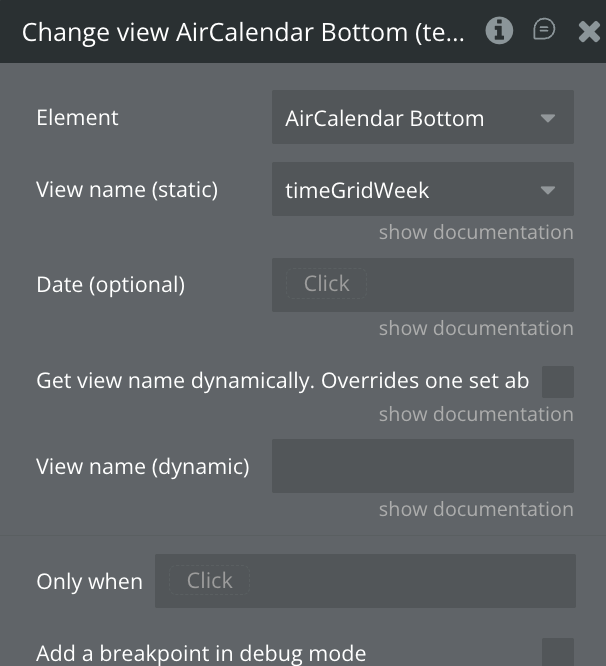Open the info icon in the header
The height and width of the screenshot is (666, 606).
[x=499, y=31]
